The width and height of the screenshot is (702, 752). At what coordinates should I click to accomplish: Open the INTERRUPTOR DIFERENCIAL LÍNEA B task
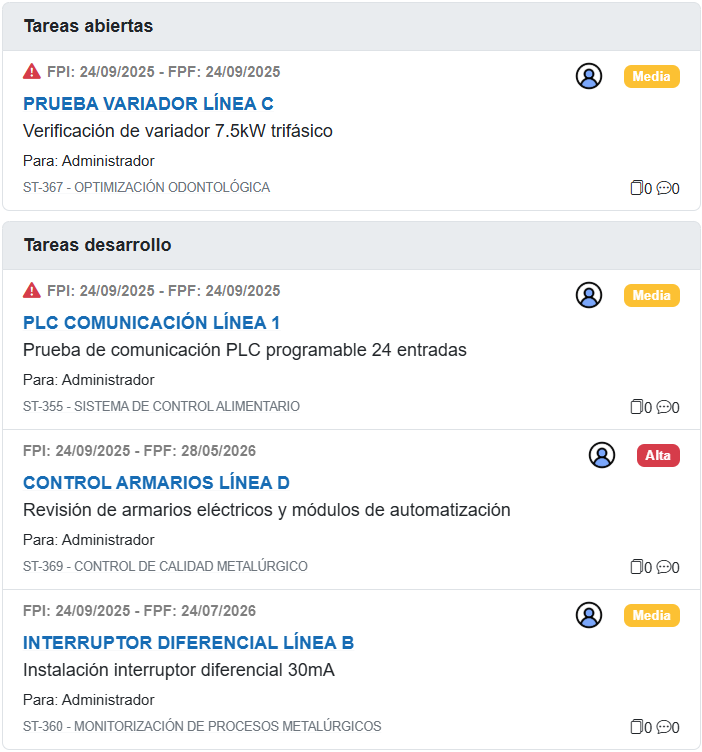click(x=188, y=643)
